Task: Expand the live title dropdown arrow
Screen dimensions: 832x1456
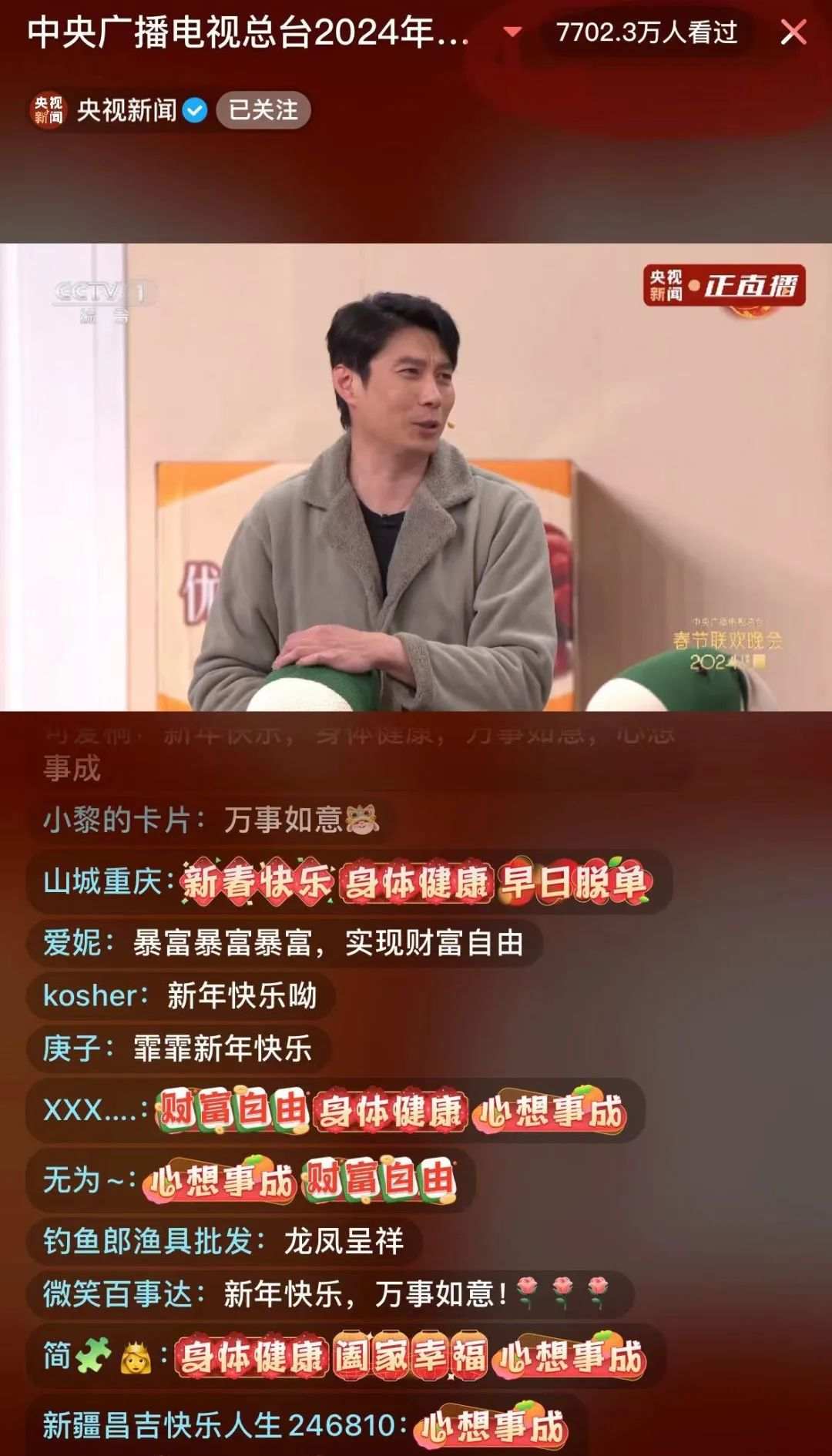Action: [512, 32]
